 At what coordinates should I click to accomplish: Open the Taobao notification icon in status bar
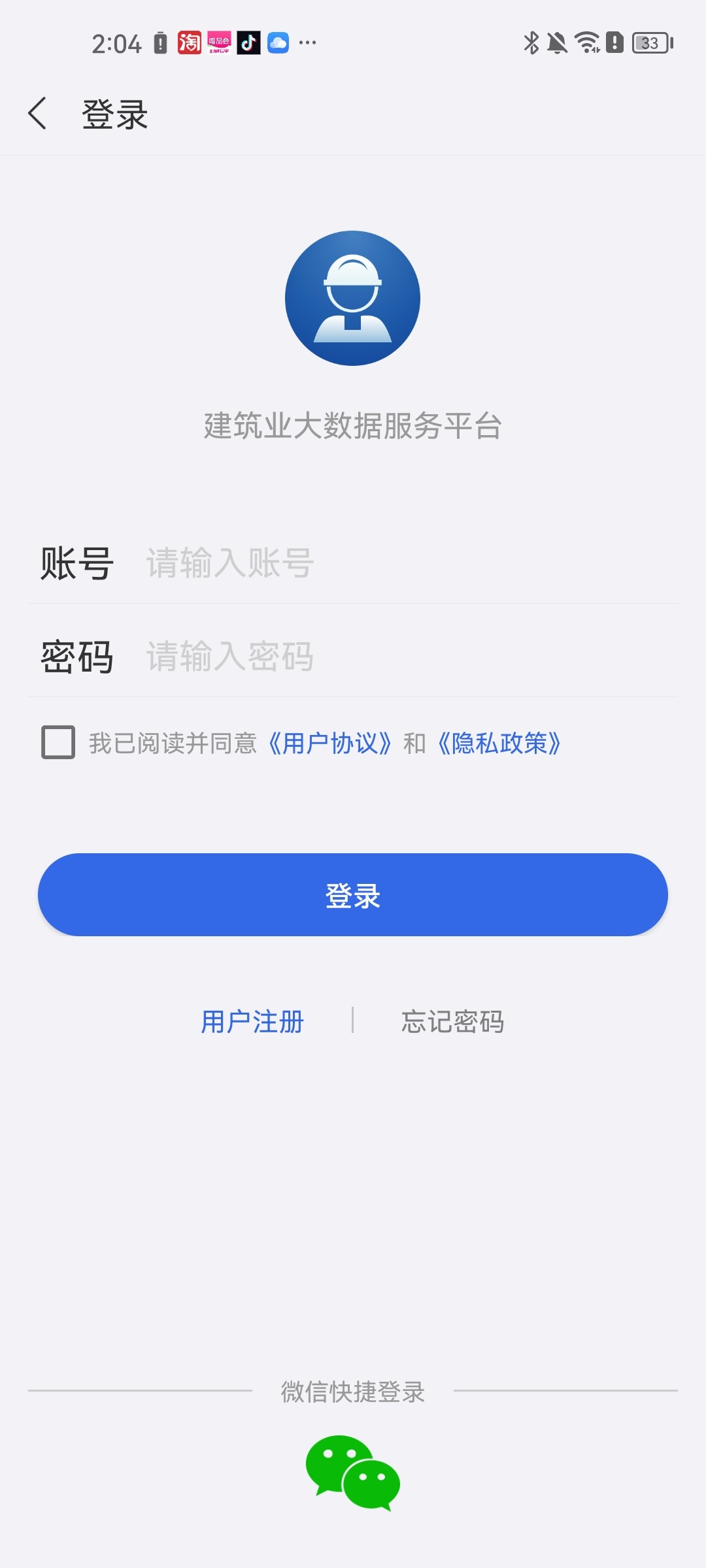tap(189, 42)
